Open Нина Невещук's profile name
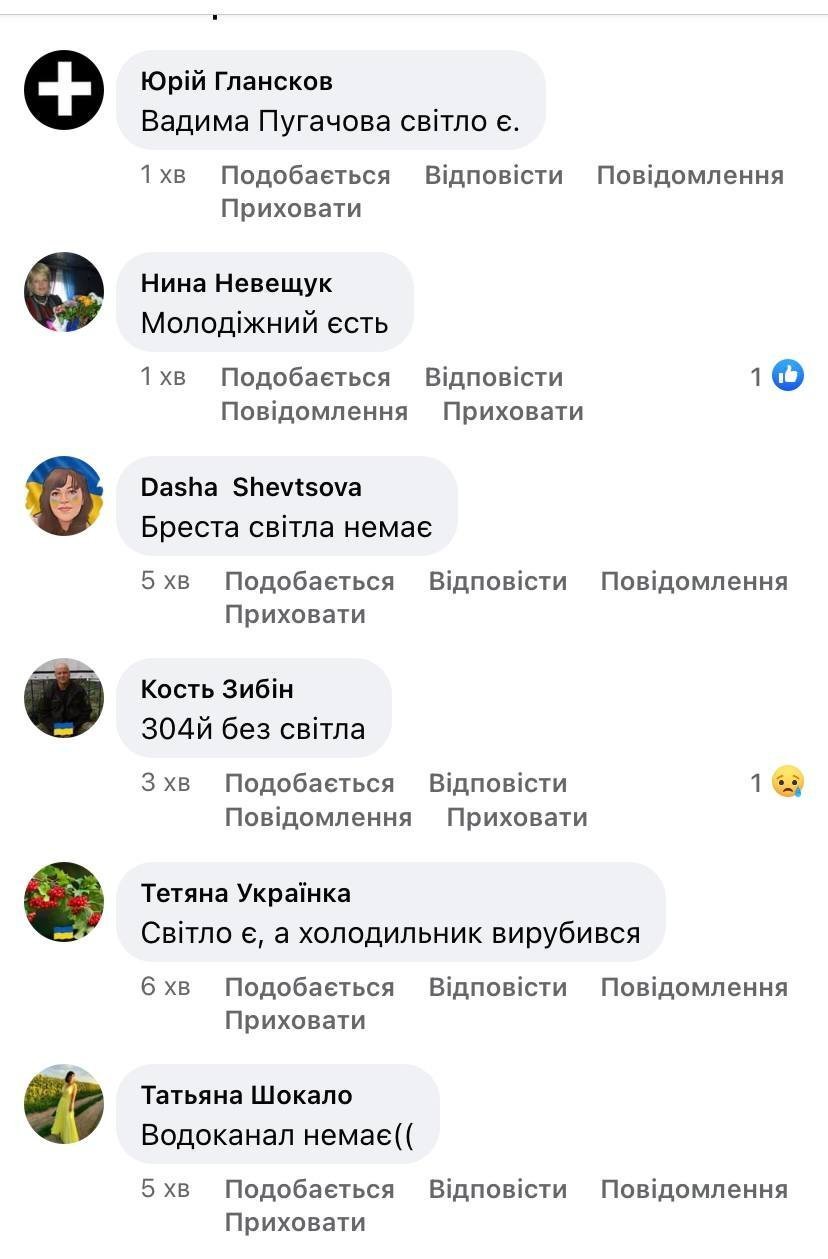Image resolution: width=828 pixels, height=1259 pixels. [x=236, y=283]
